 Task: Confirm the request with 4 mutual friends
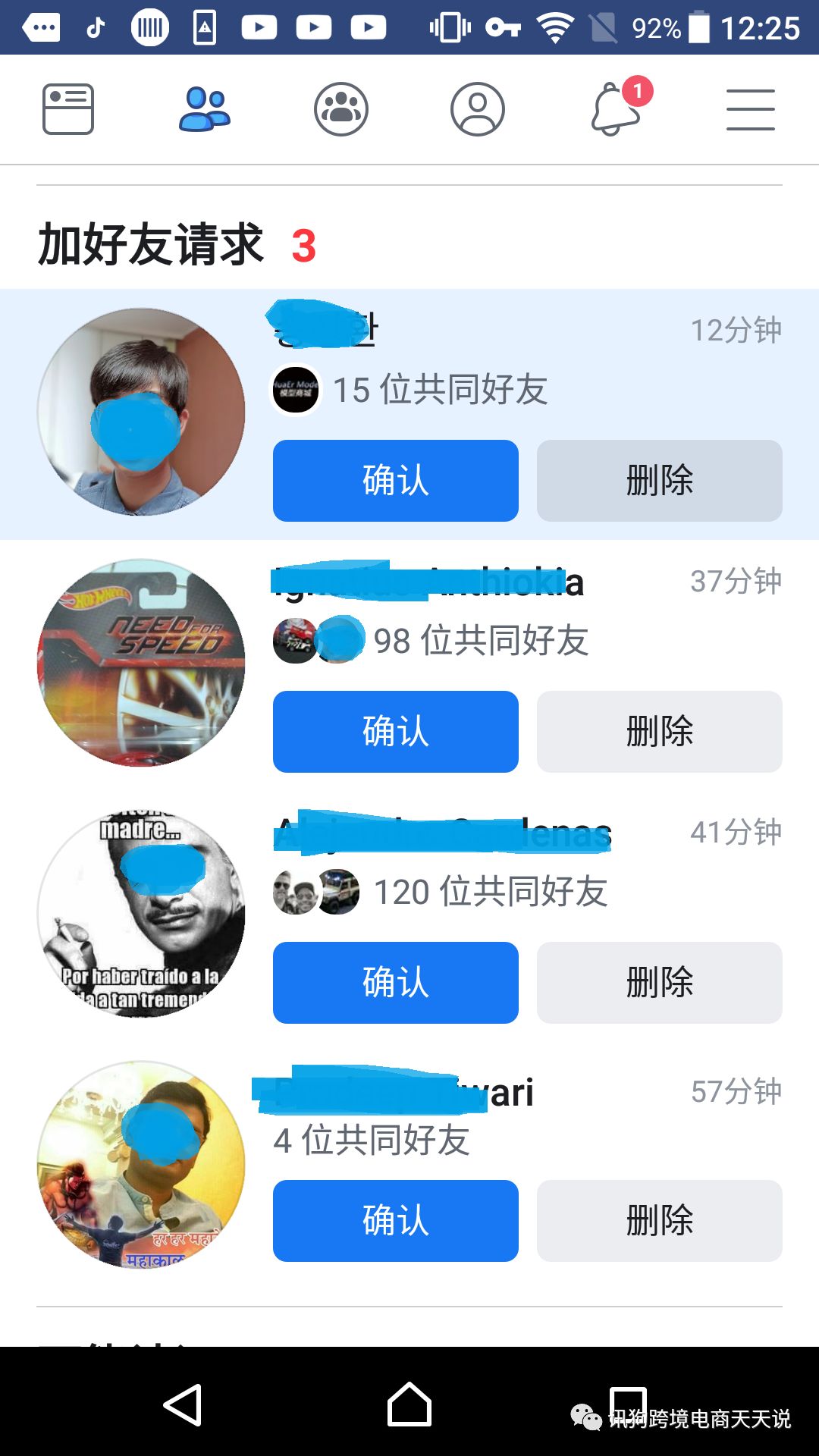click(x=395, y=1221)
